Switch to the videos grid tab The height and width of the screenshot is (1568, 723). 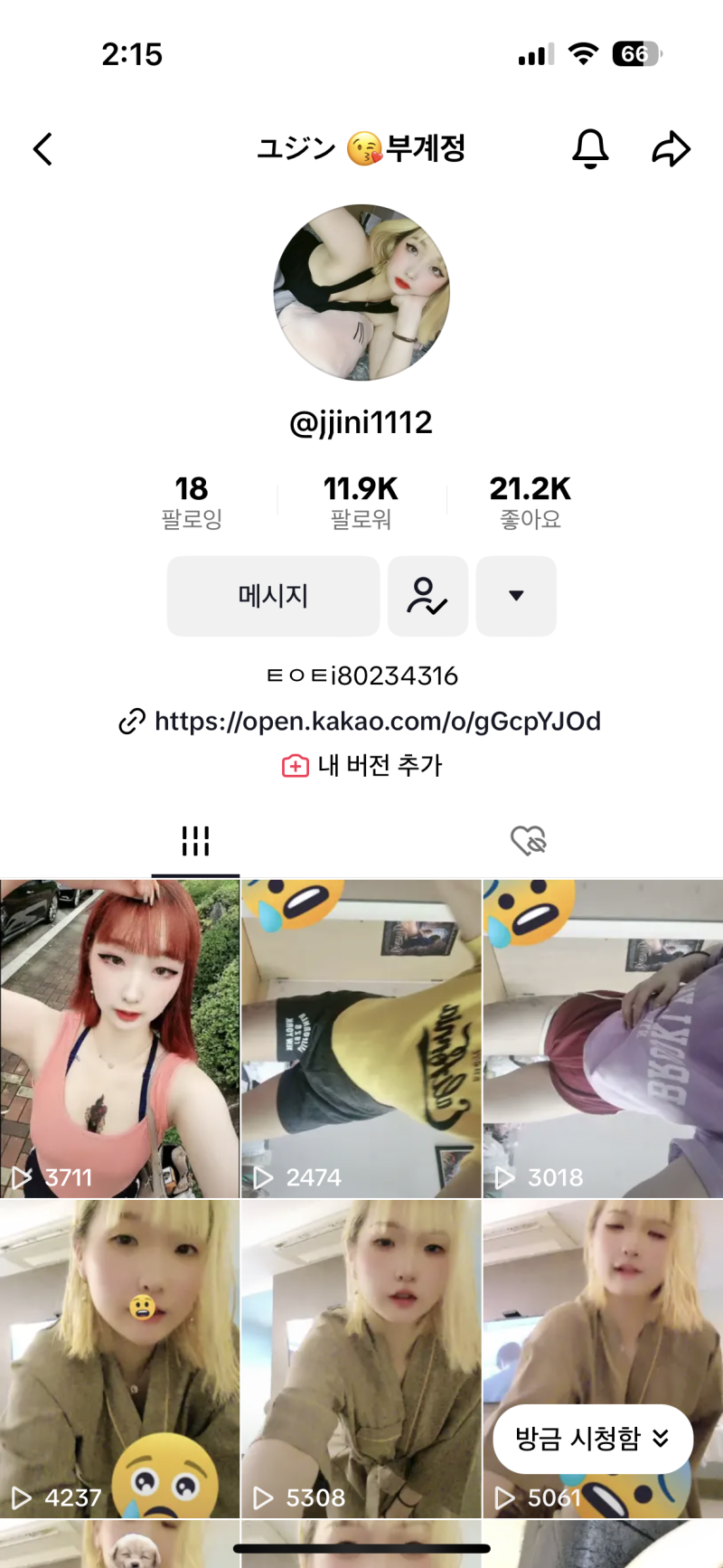pyautogui.click(x=195, y=841)
